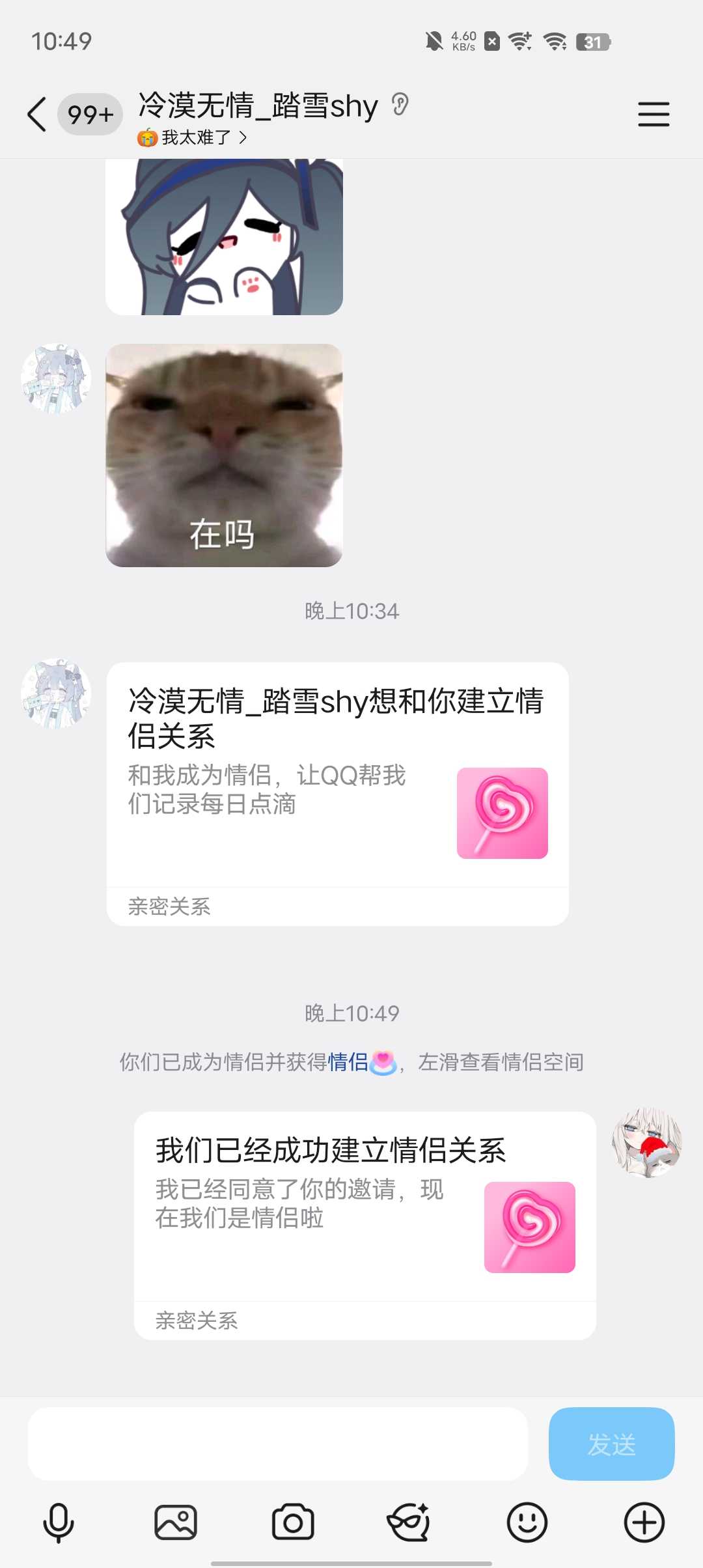Open the 我太难了 status
This screenshot has width=703, height=1568.
pyautogui.click(x=192, y=138)
